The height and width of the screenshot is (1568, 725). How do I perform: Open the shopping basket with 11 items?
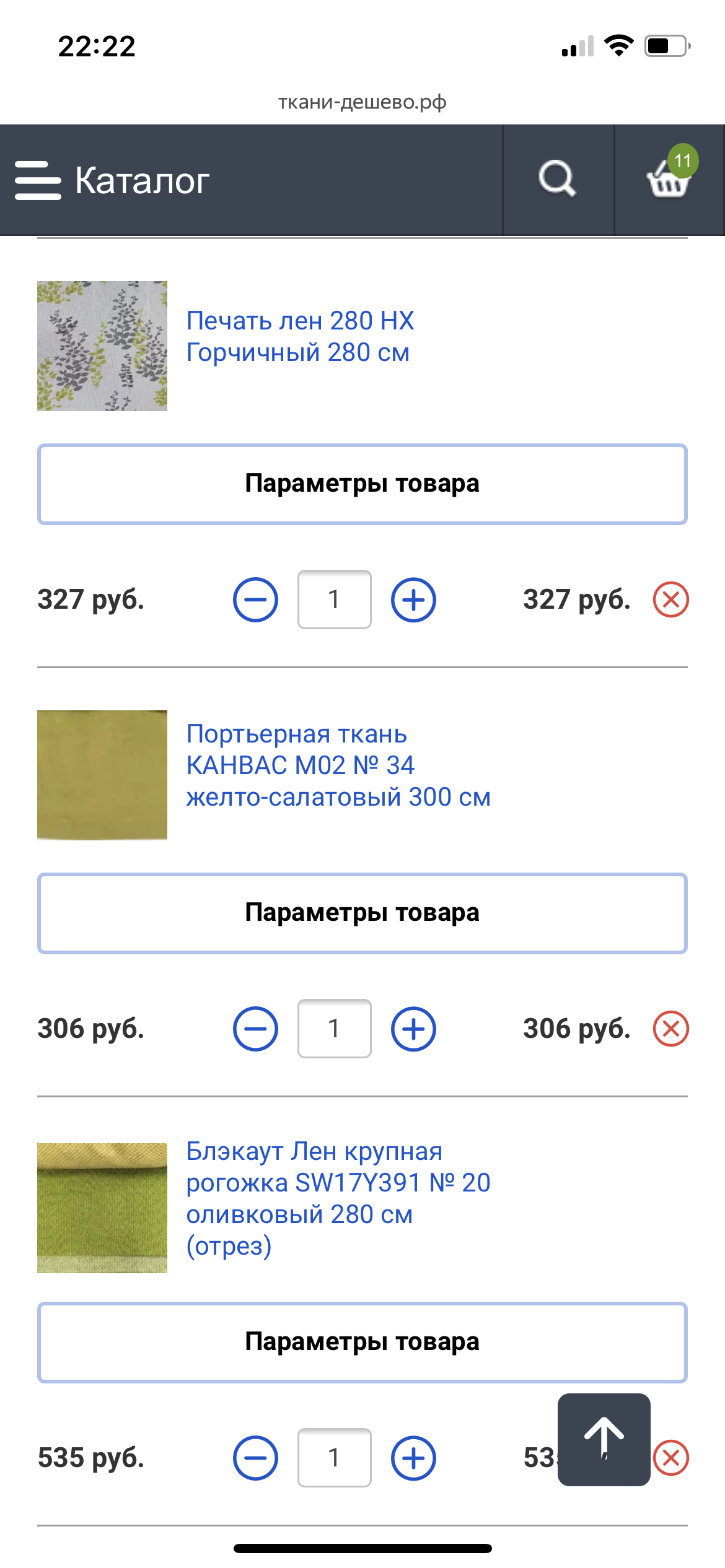[x=670, y=180]
